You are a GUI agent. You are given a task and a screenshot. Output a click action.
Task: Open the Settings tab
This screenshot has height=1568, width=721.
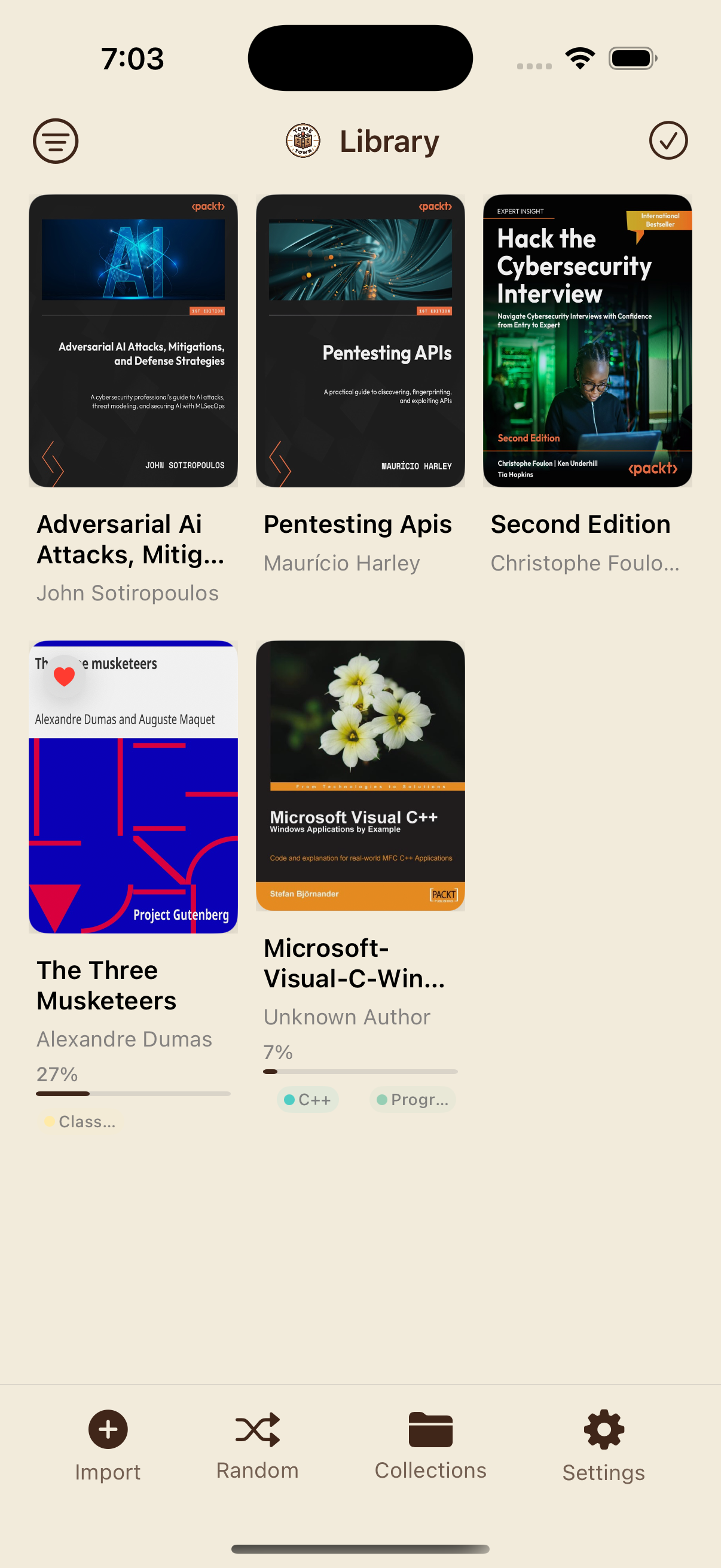coord(603,1444)
